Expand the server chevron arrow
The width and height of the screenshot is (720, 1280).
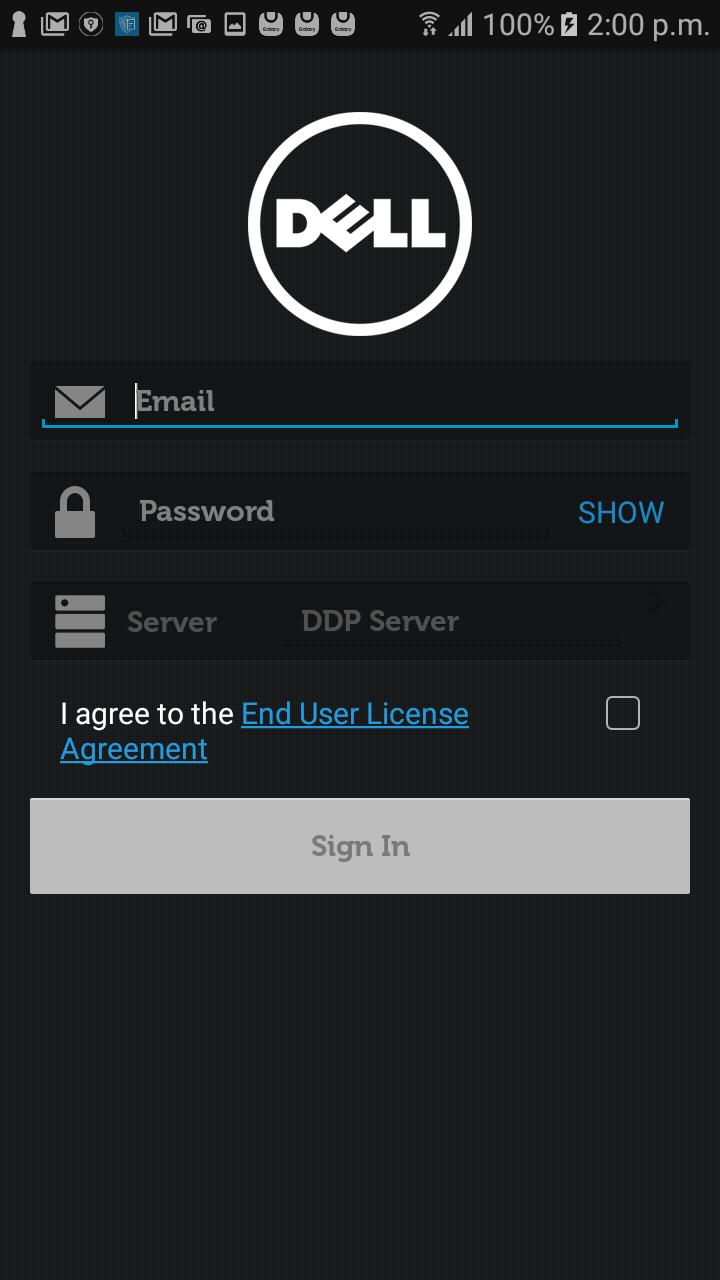657,601
